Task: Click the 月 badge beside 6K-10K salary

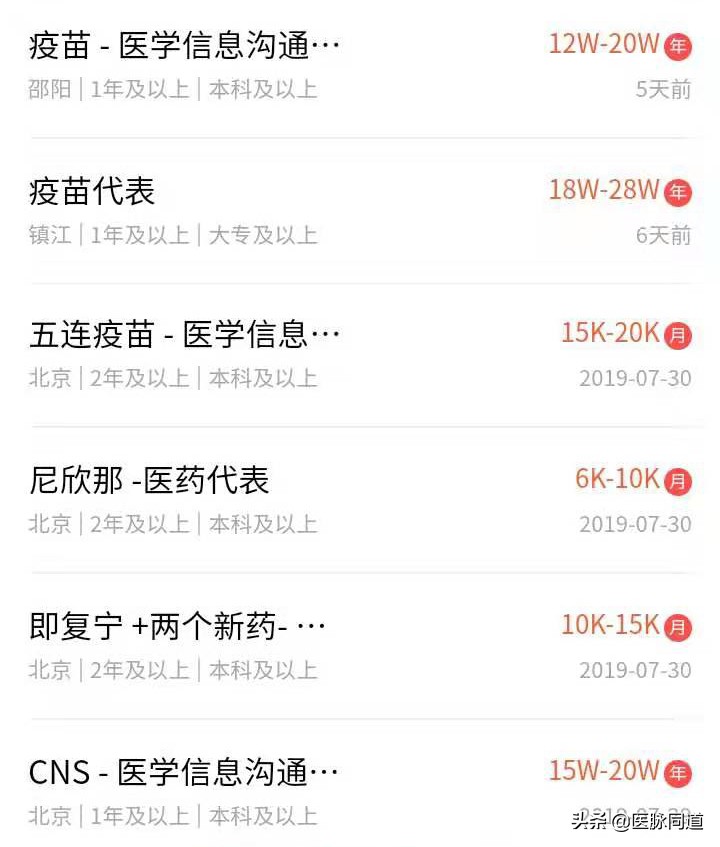Action: click(678, 480)
